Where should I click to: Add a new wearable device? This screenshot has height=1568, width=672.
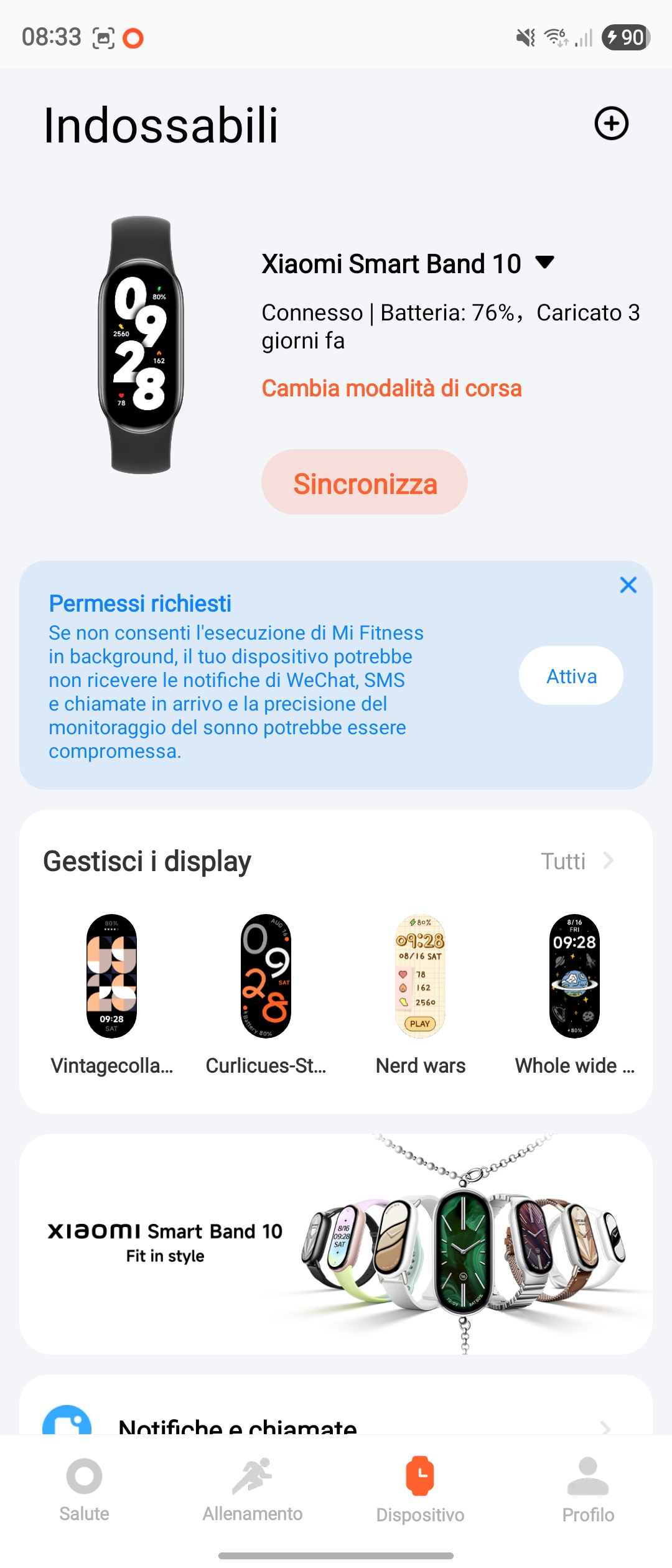(x=611, y=123)
